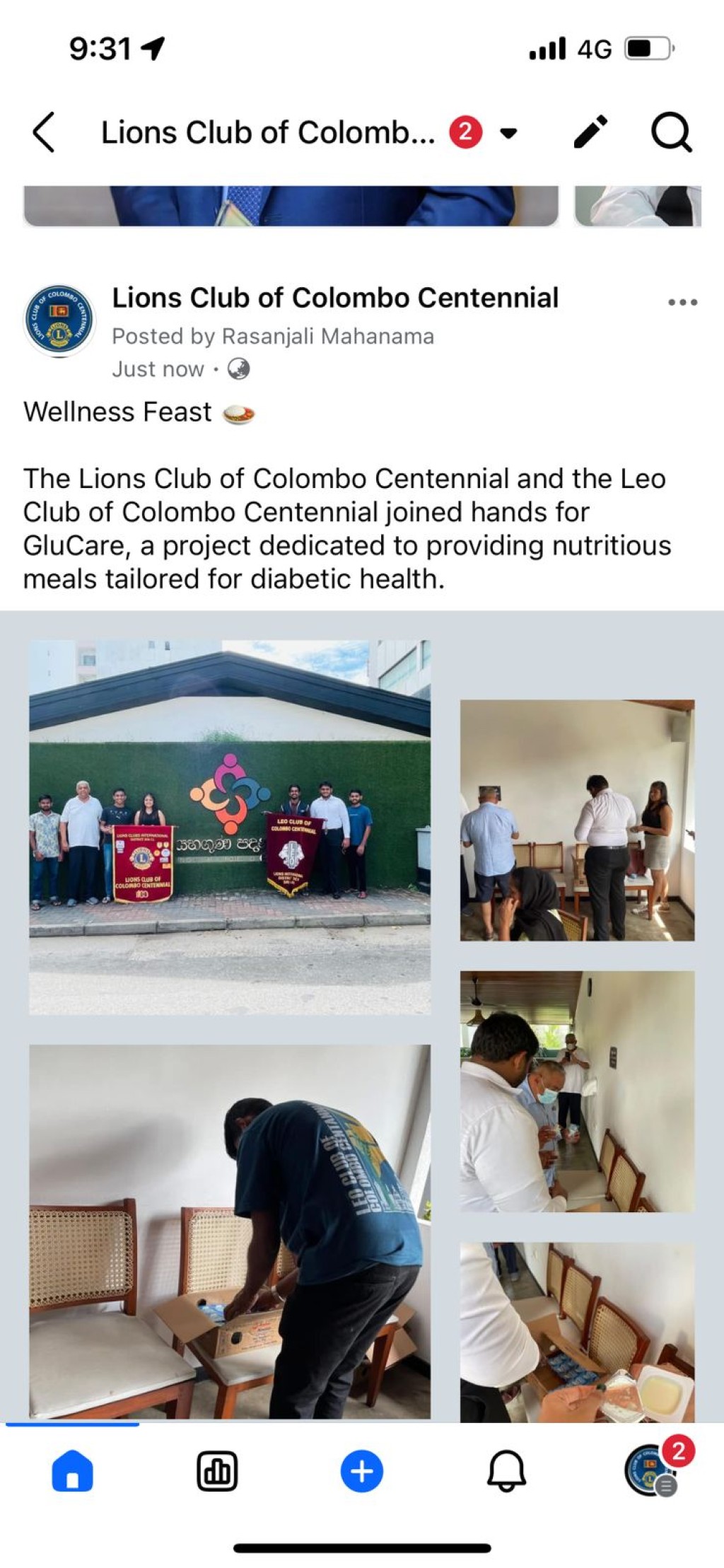This screenshot has width=724, height=1568.
Task: Create a new post with plus button
Action: click(x=362, y=1471)
